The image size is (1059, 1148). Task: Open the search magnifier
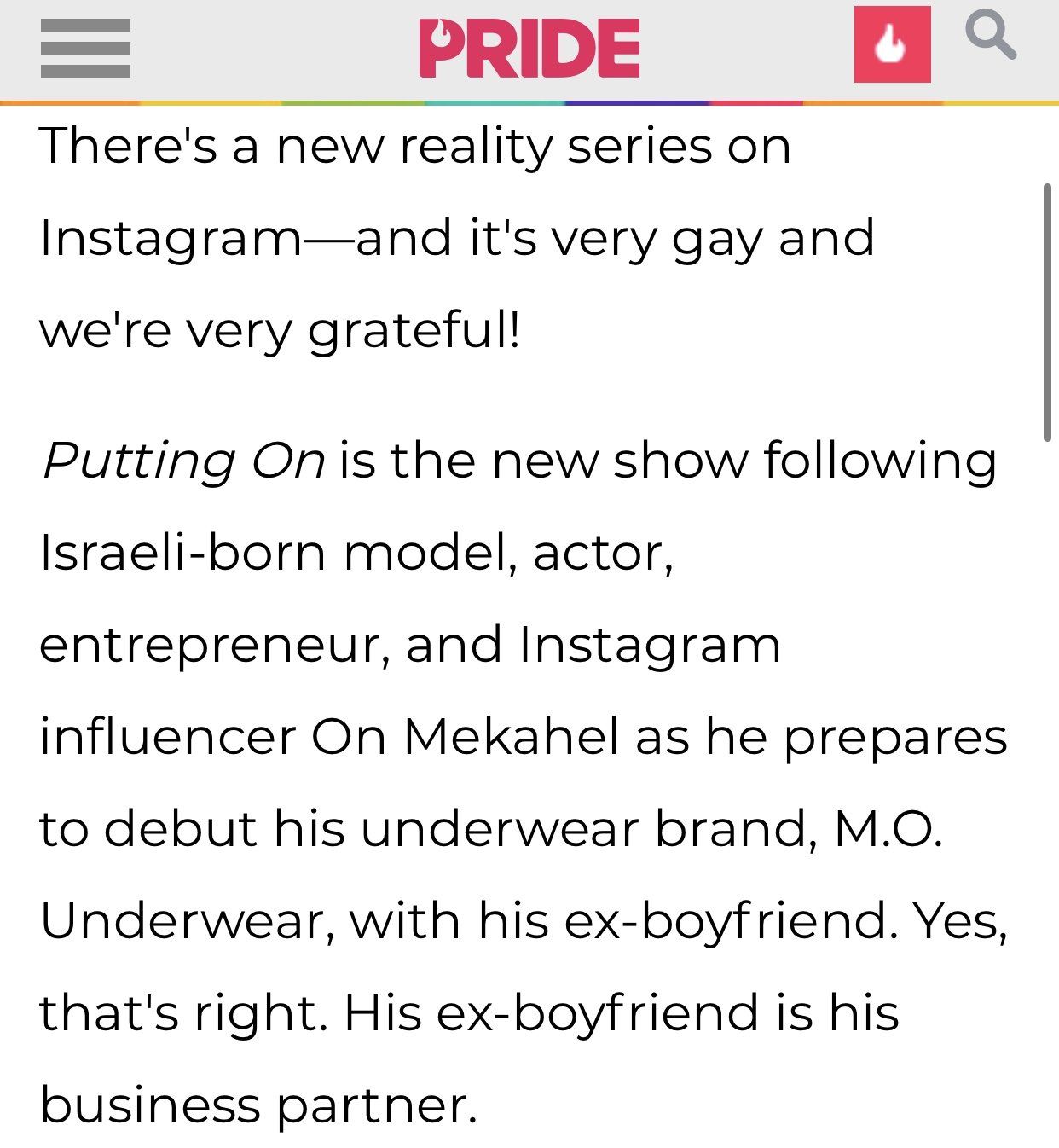[x=990, y=38]
